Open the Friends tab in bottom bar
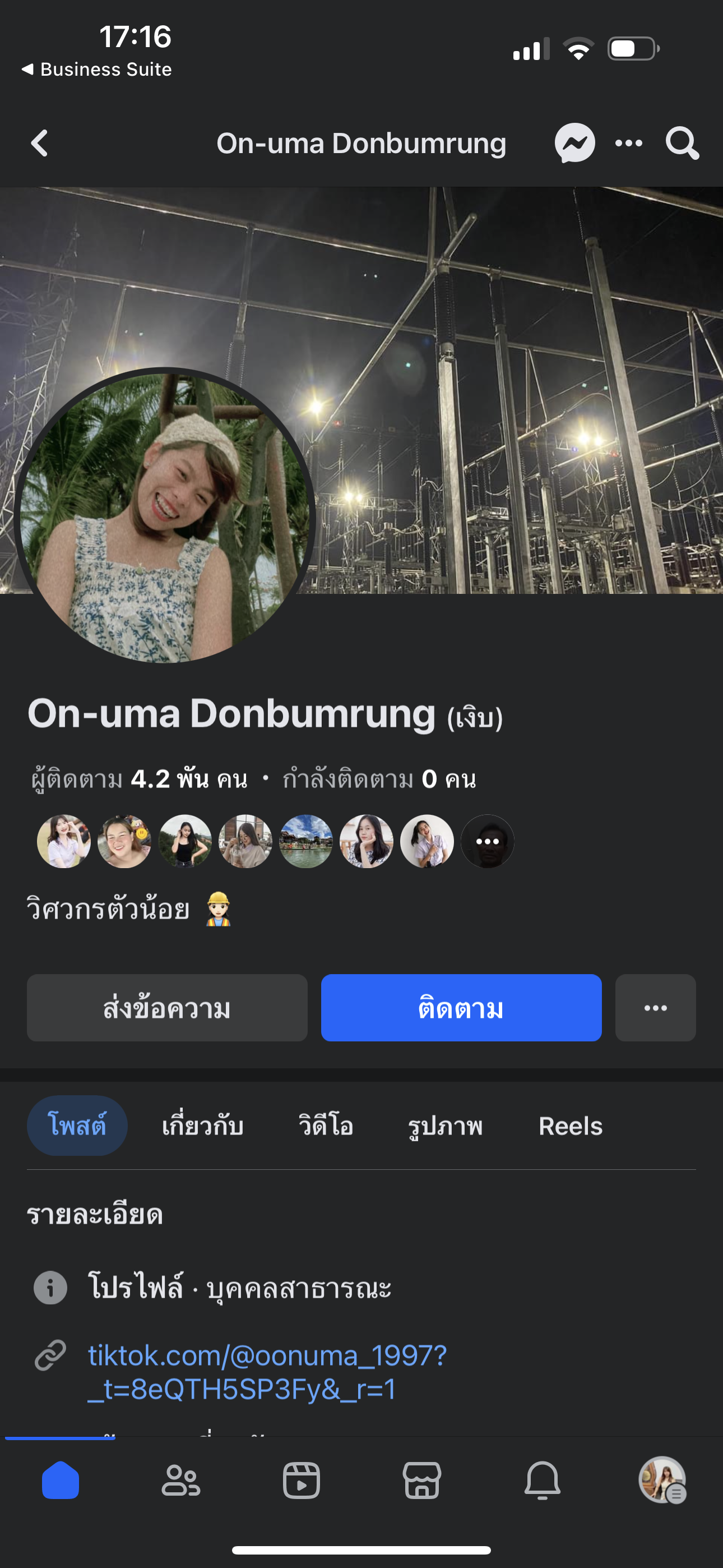 180,1481
